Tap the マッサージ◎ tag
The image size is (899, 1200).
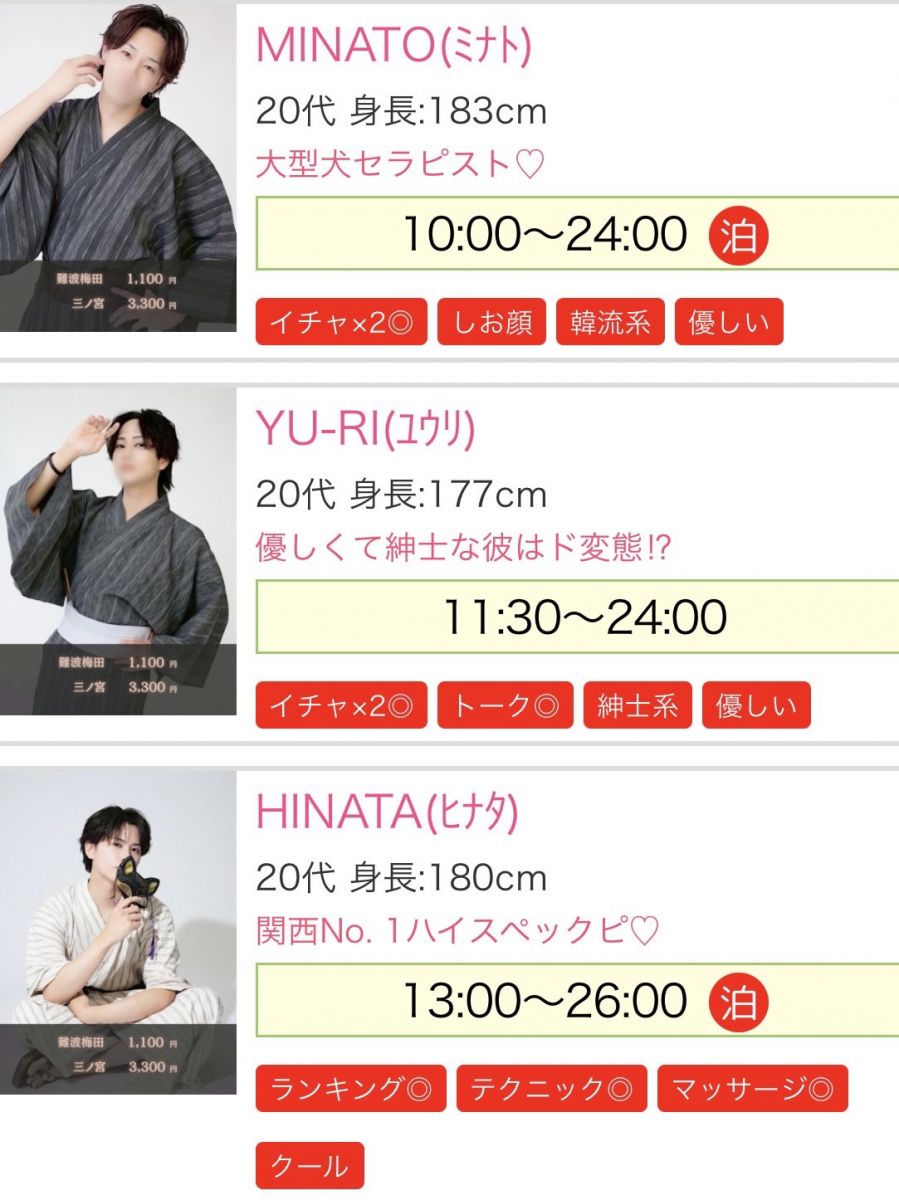click(x=752, y=1089)
